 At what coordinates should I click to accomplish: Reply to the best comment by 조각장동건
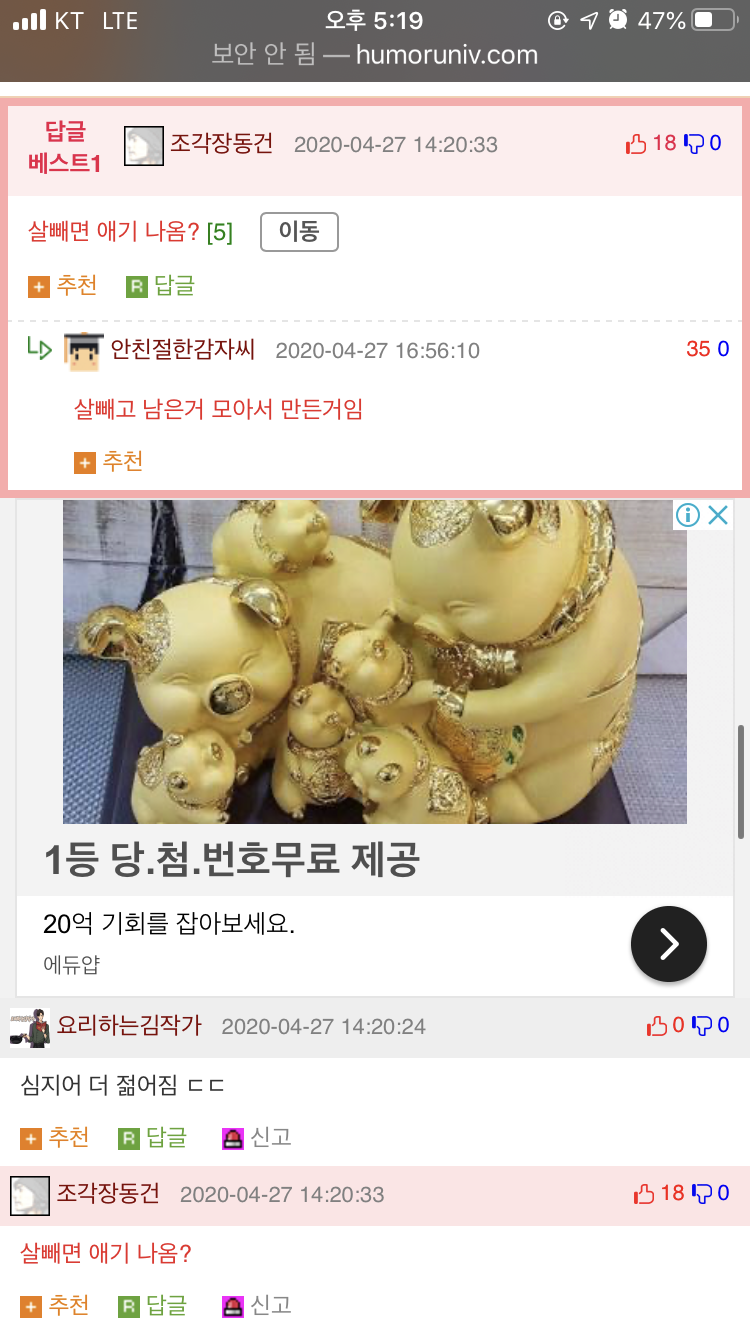tap(161, 286)
